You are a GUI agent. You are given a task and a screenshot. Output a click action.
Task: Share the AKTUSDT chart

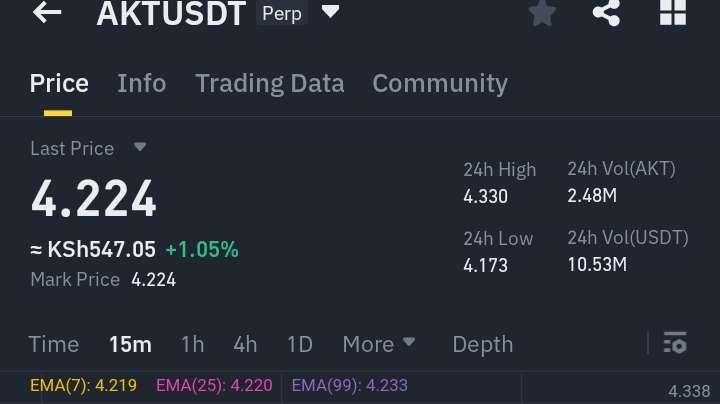606,13
